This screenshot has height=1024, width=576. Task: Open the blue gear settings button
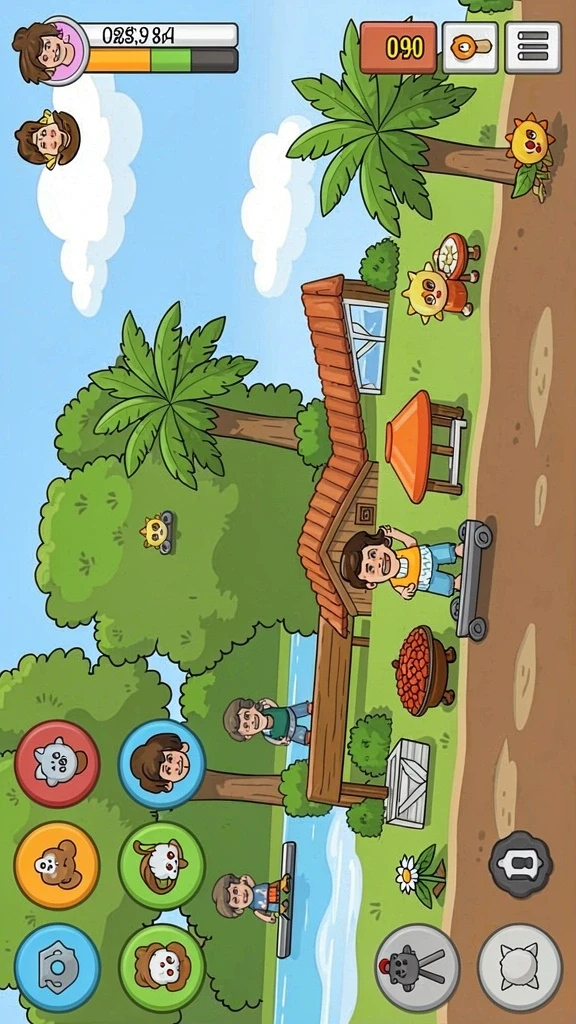coord(57,967)
